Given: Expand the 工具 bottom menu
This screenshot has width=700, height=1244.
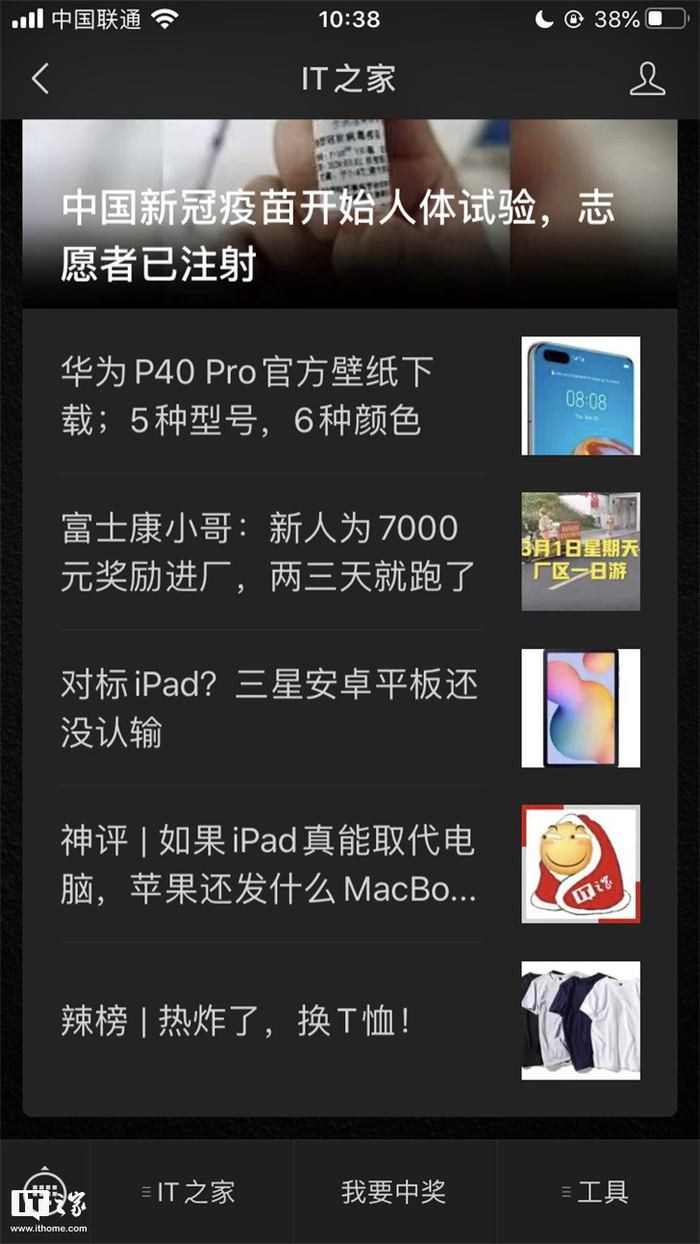Looking at the screenshot, I should click(598, 1192).
